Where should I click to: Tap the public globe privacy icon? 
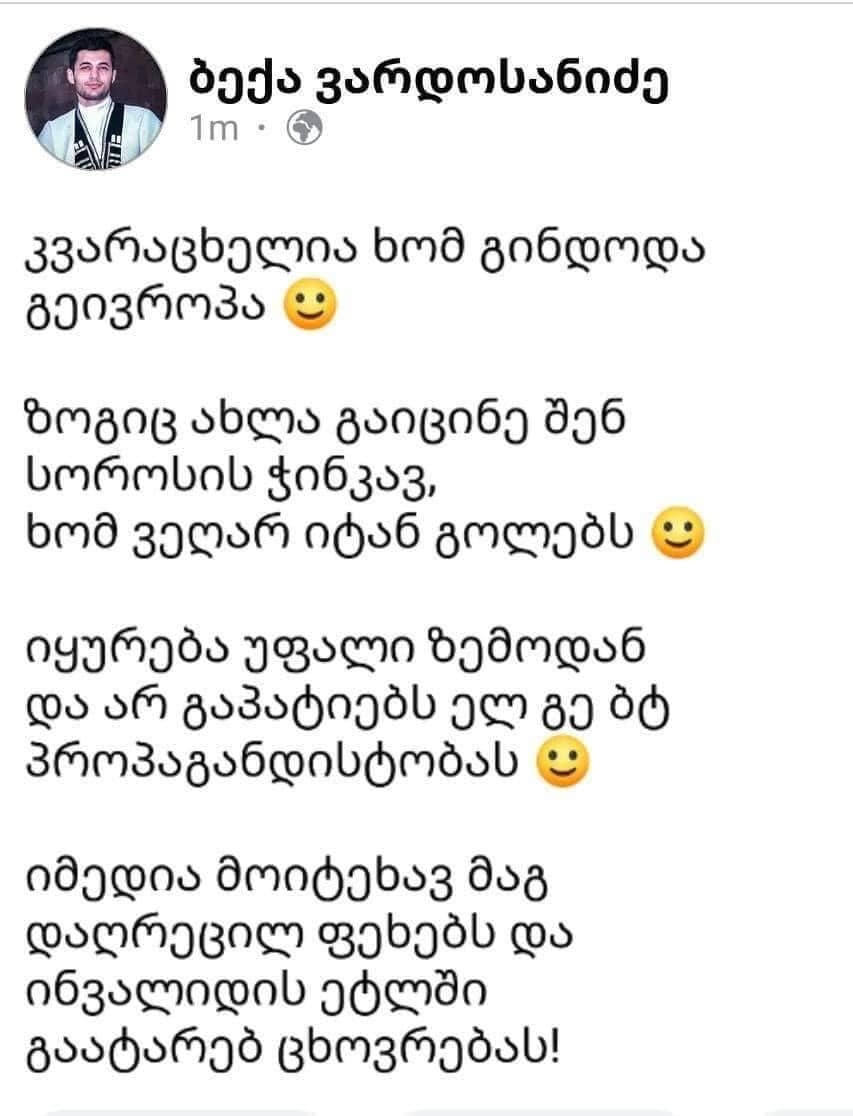pyautogui.click(x=303, y=128)
